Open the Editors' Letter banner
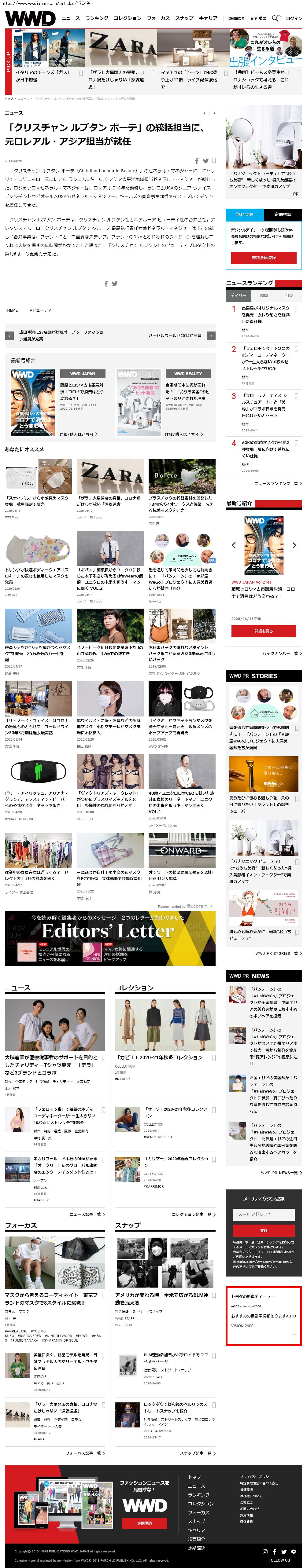The image size is (307, 1568). [110, 938]
